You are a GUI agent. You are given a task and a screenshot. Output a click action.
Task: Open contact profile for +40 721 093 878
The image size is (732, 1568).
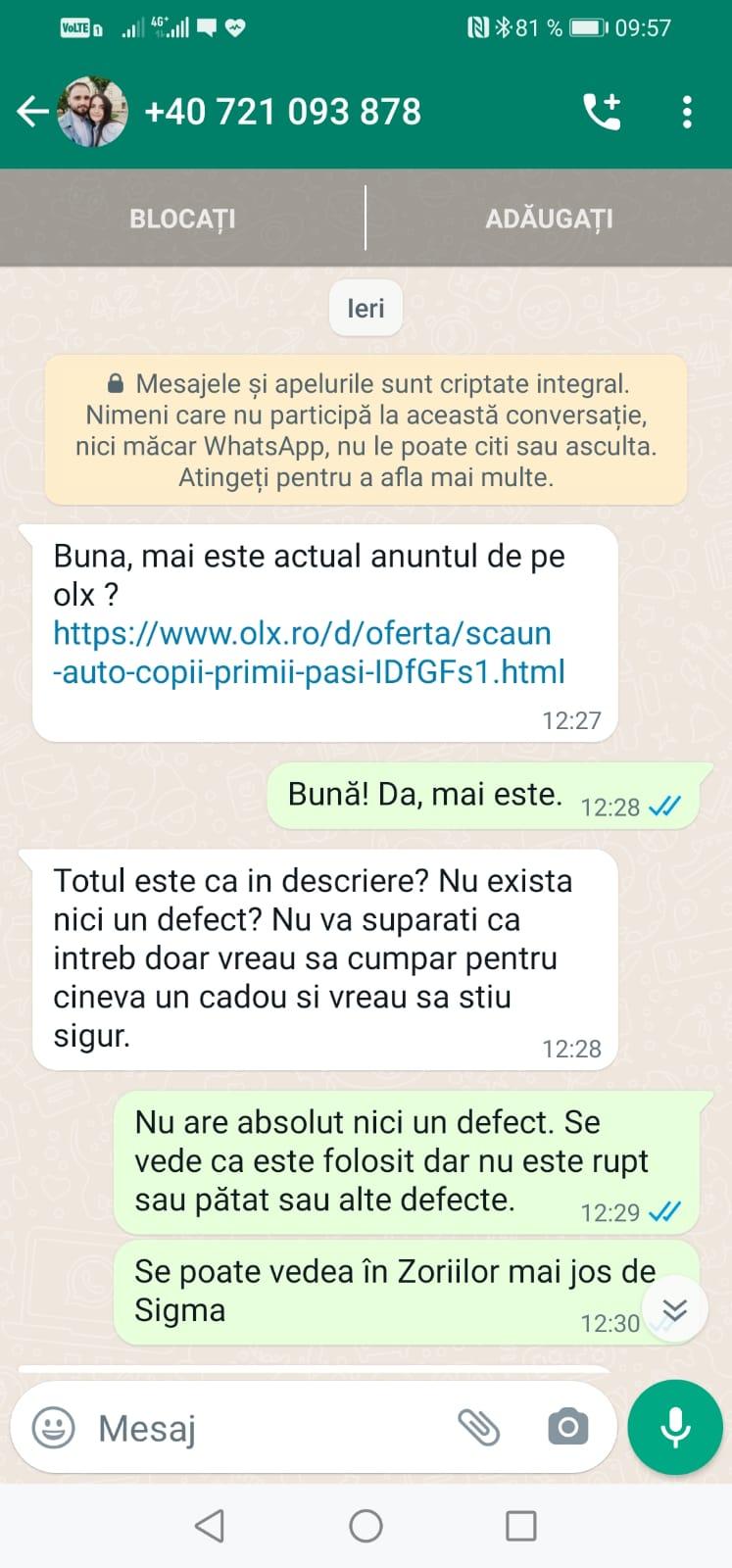click(282, 112)
